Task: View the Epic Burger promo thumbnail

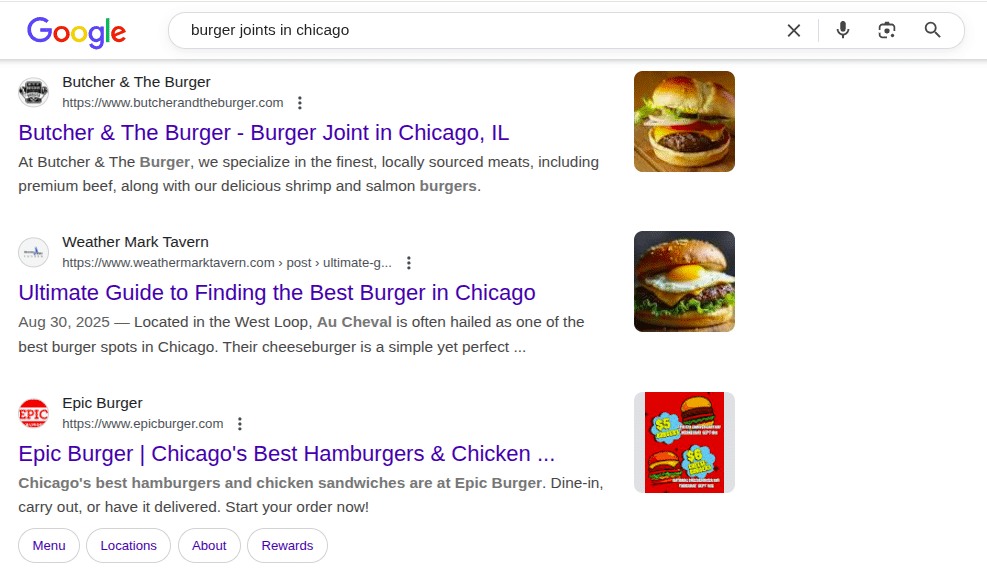Action: [684, 442]
